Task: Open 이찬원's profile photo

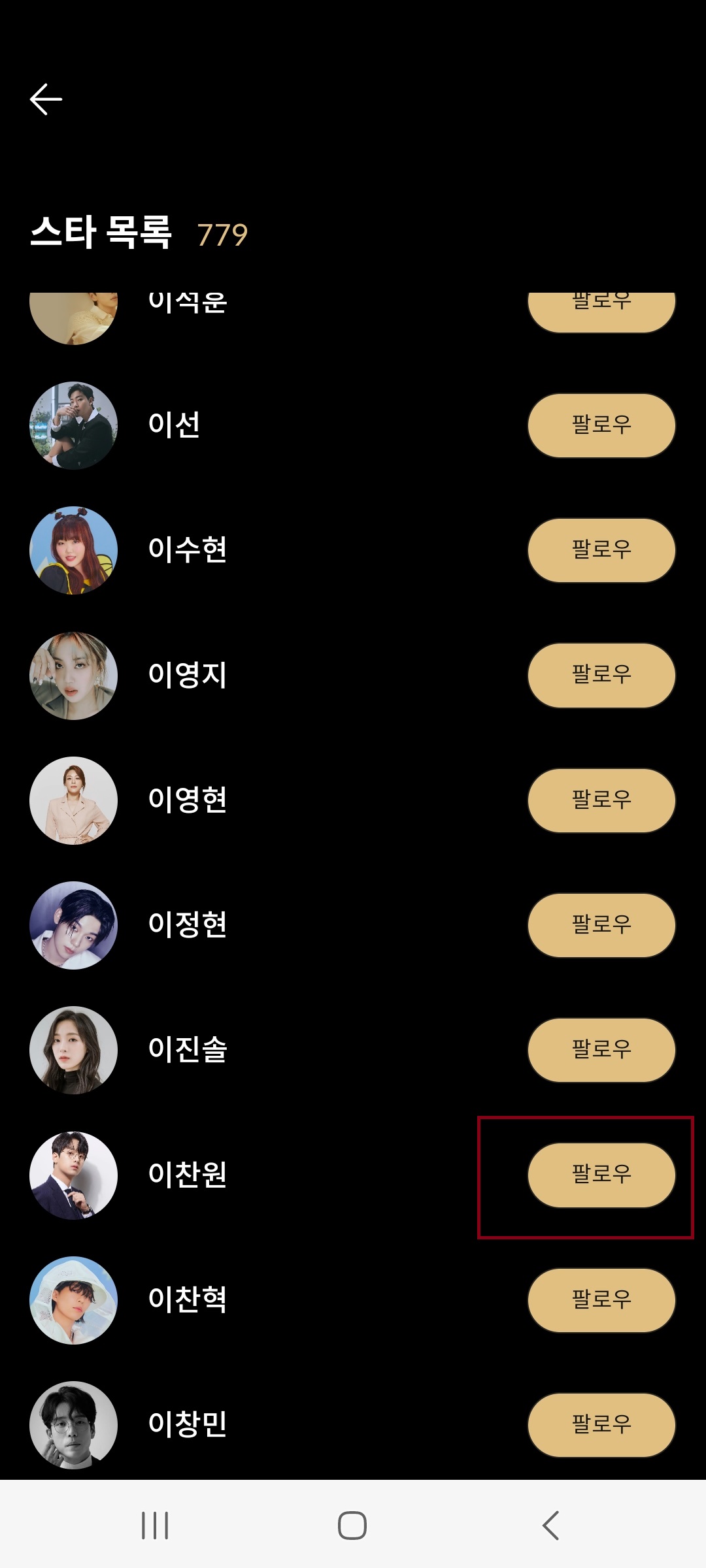Action: (73, 1175)
